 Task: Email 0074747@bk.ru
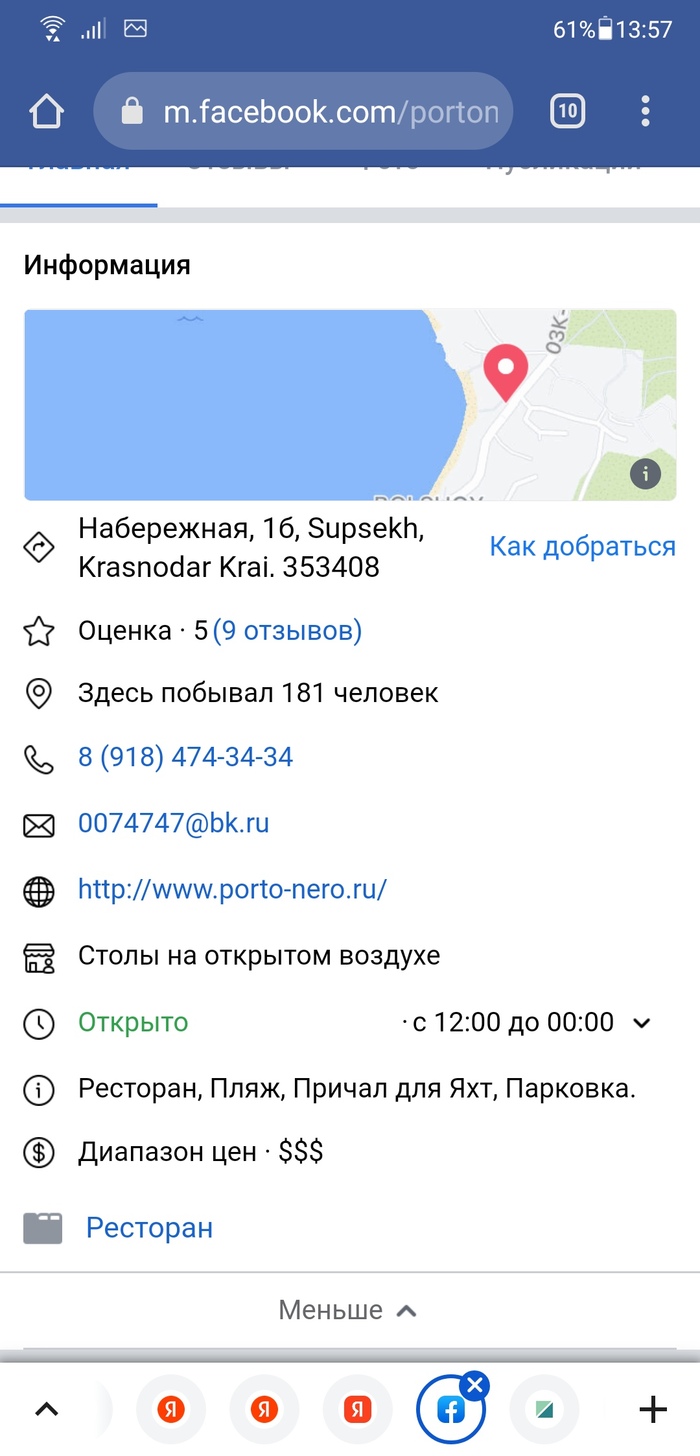tap(174, 823)
